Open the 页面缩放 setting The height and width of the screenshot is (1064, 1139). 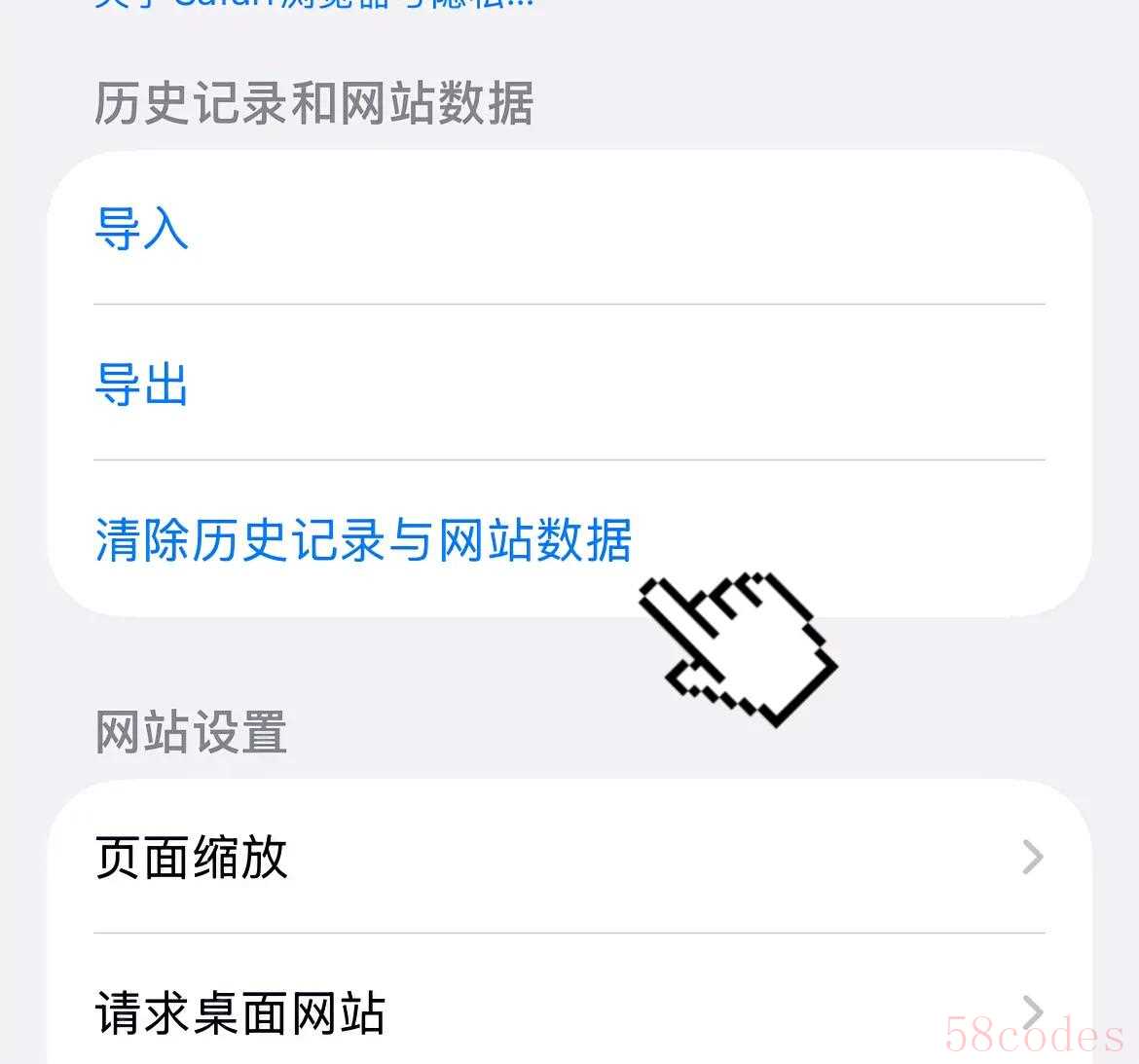(x=569, y=858)
